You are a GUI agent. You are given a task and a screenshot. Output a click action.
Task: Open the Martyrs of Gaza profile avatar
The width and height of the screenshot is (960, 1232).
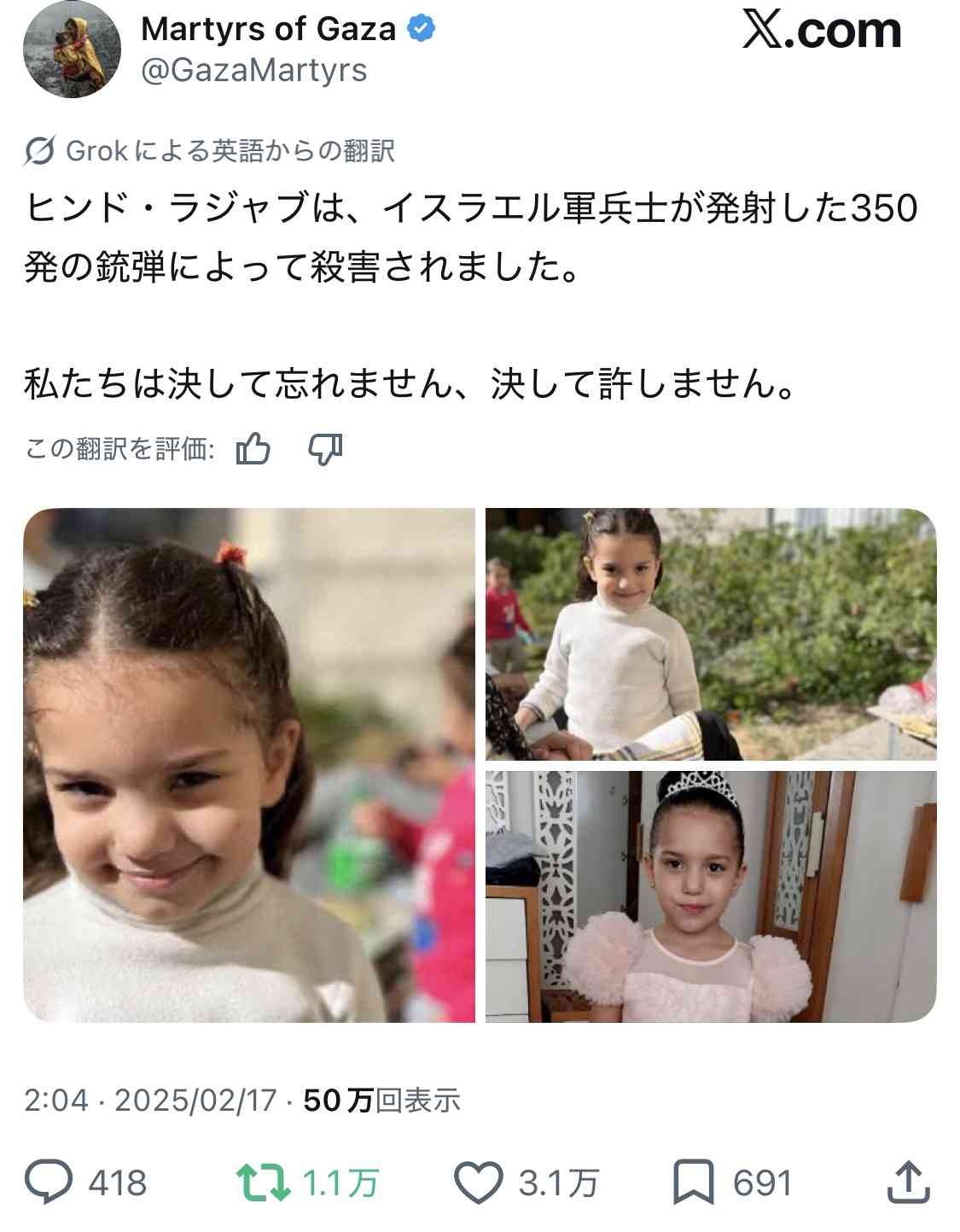tap(72, 50)
